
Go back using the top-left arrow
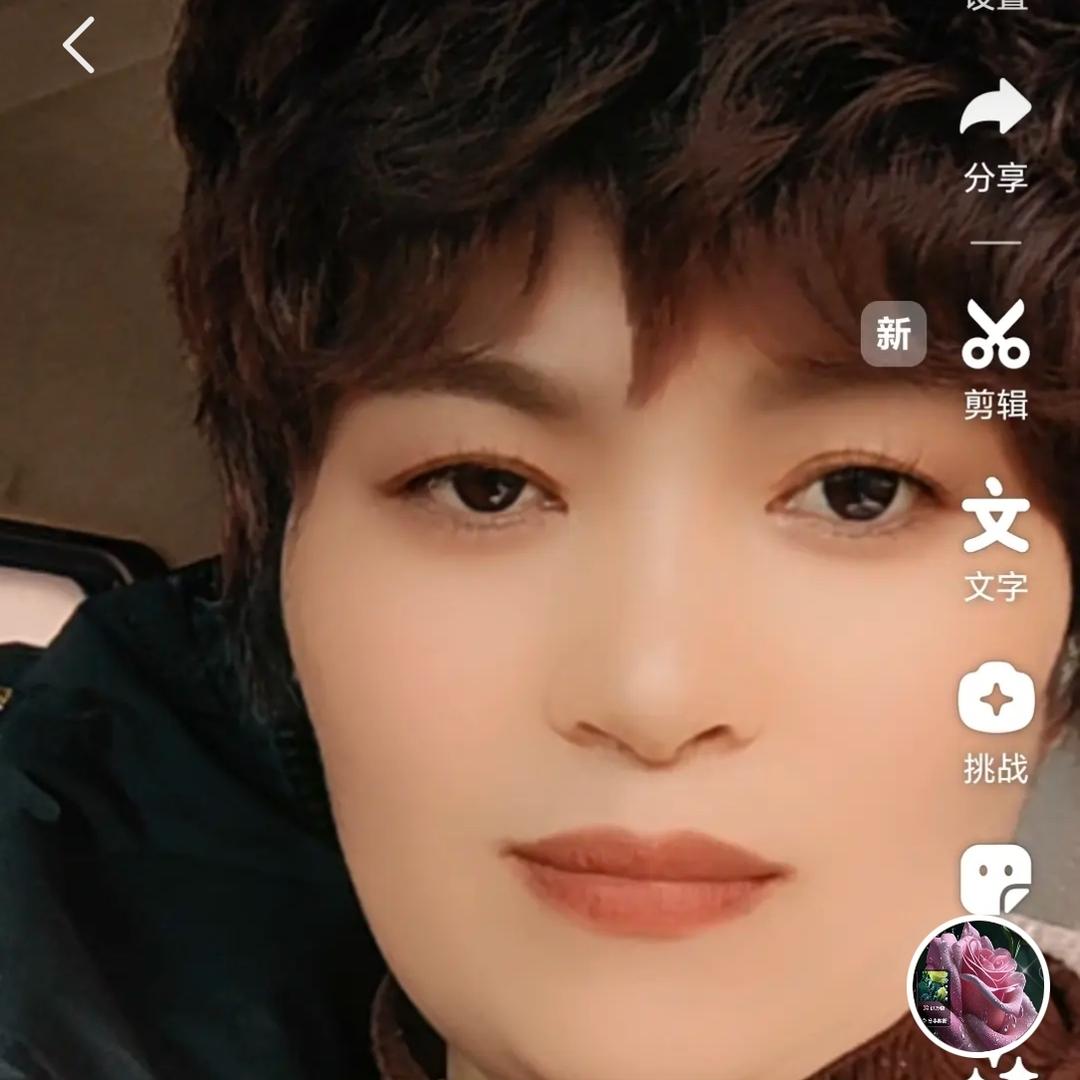[78, 46]
